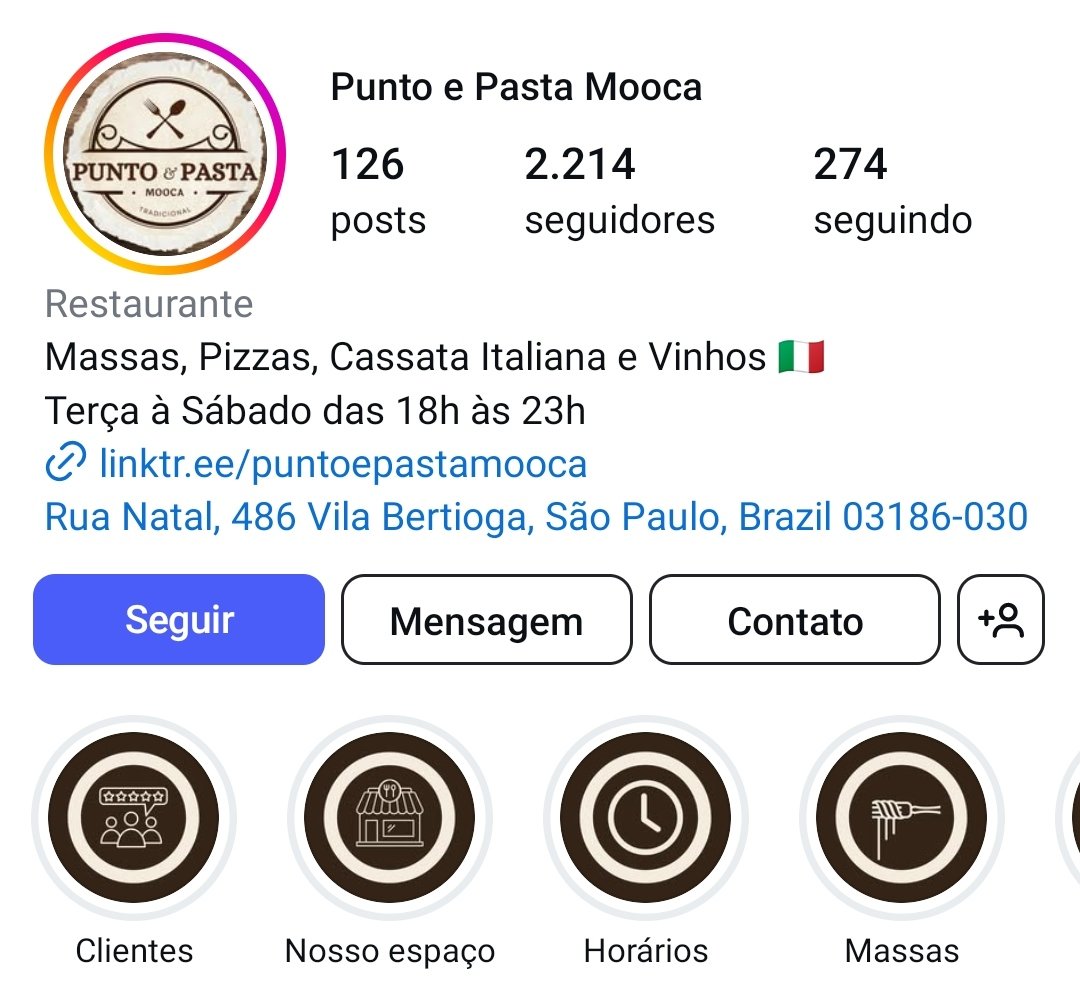Tap the Mensagem button
The image size is (1080, 997).
click(486, 620)
